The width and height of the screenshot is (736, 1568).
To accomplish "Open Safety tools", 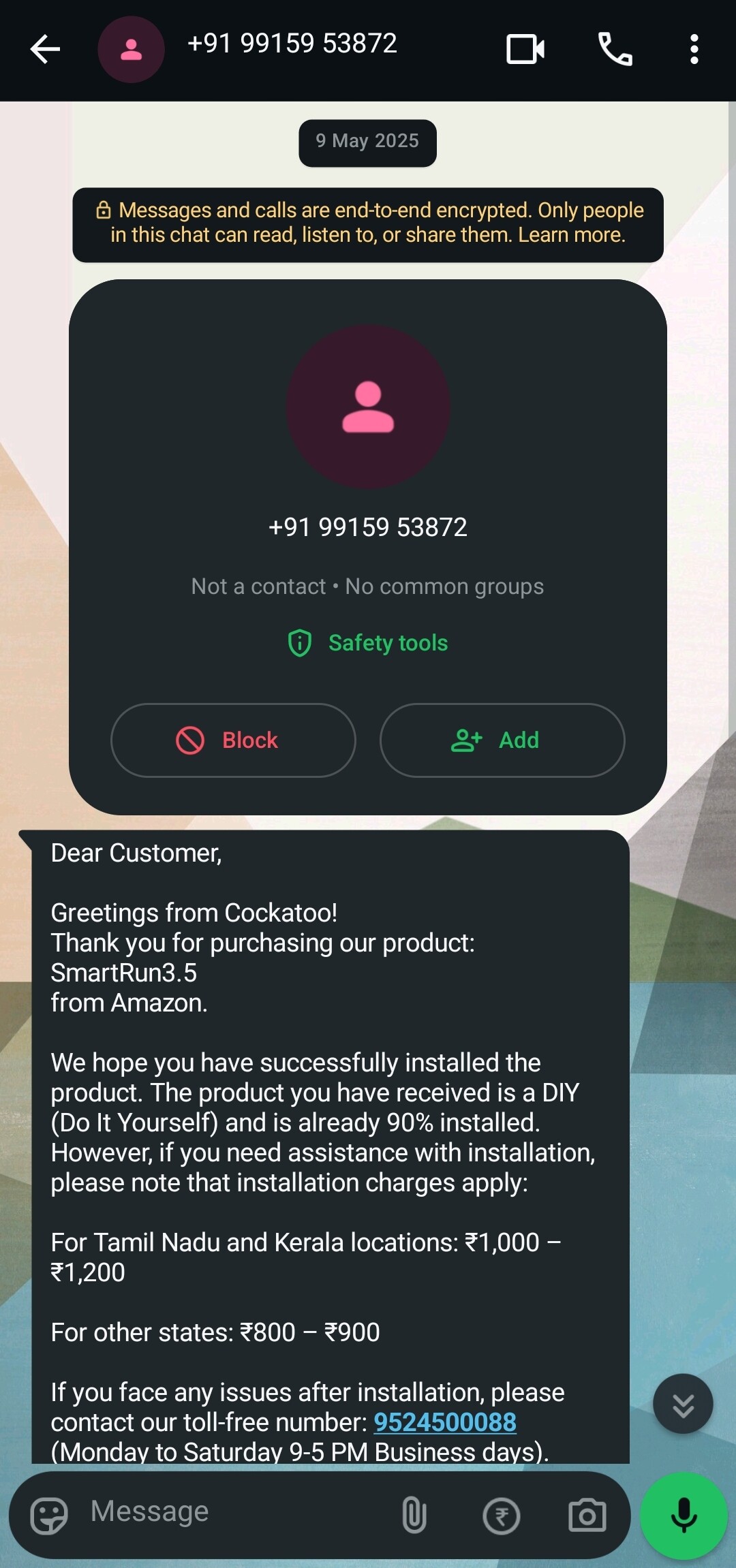I will (x=368, y=643).
